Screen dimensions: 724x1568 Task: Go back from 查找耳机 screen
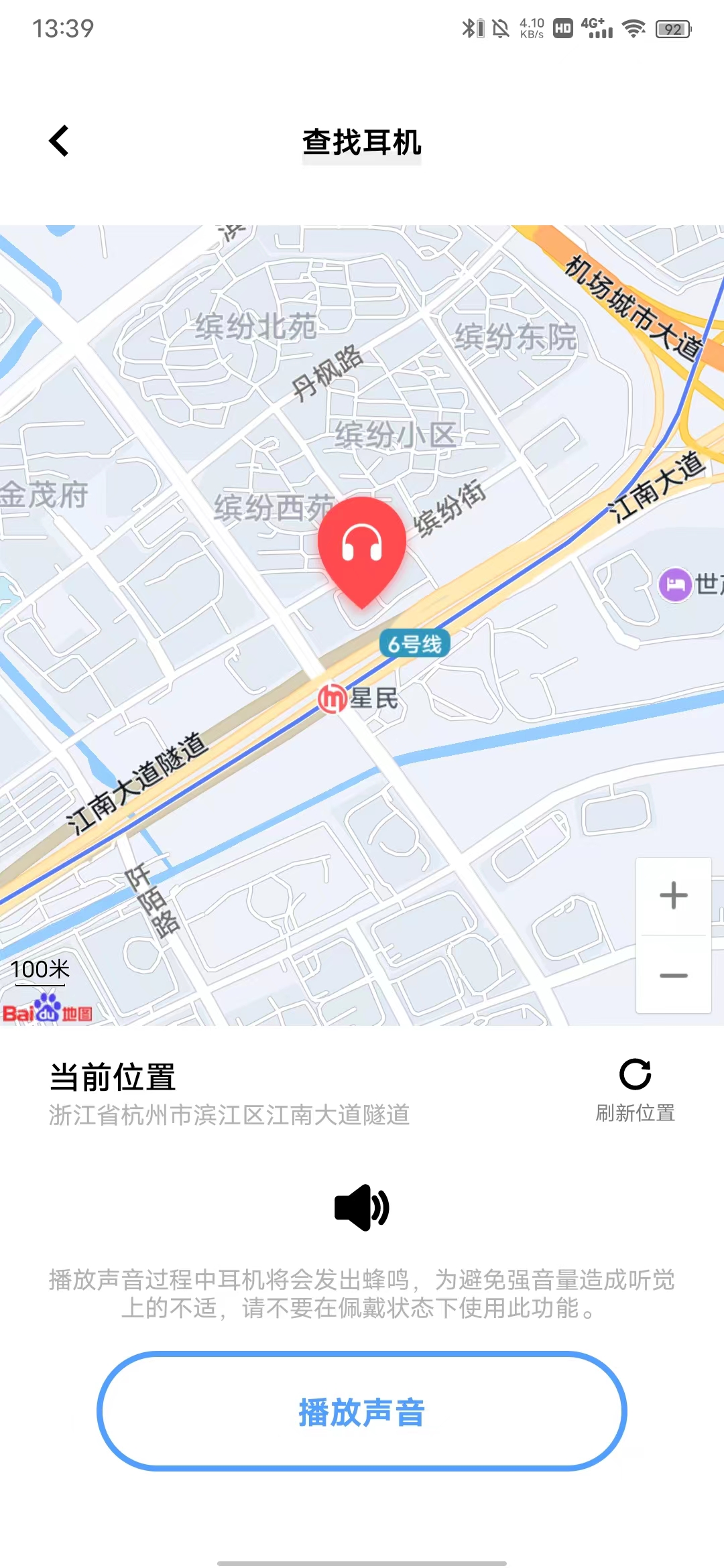coord(59,141)
